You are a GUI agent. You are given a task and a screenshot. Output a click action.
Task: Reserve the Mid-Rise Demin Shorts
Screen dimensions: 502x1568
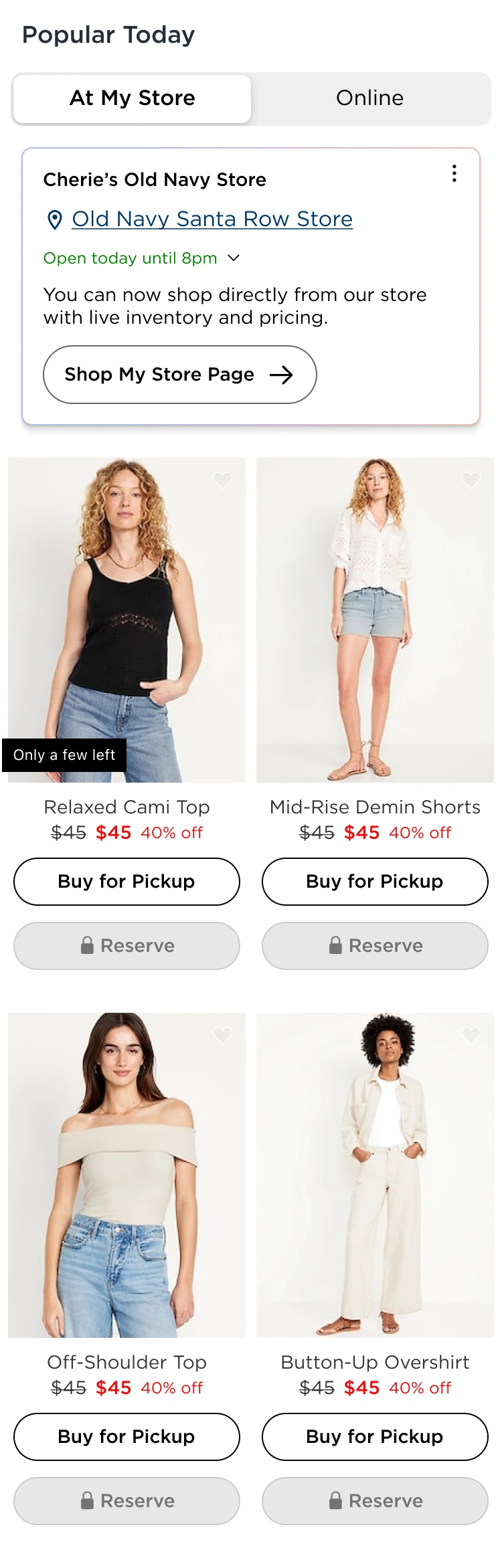(375, 946)
